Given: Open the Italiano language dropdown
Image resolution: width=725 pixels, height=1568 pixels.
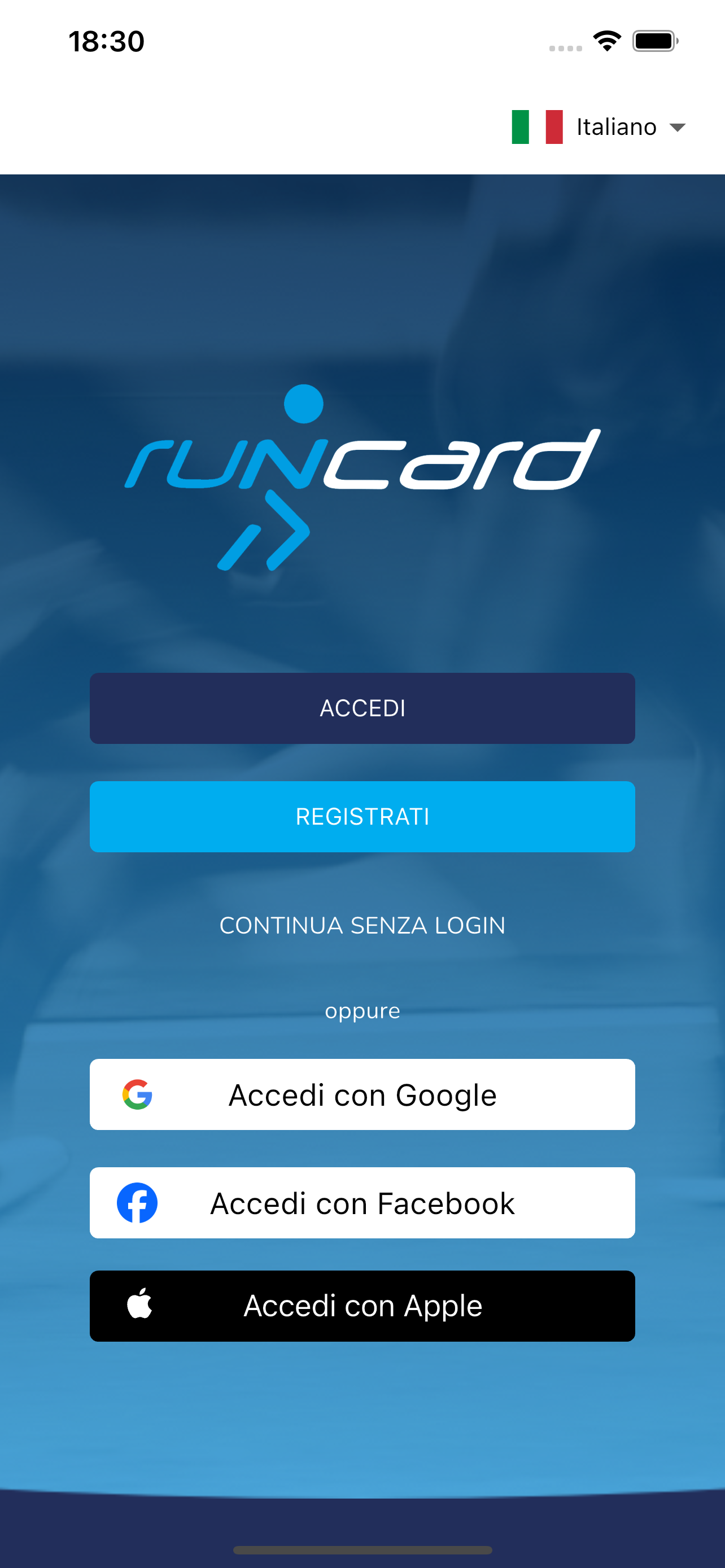Looking at the screenshot, I should pyautogui.click(x=600, y=126).
